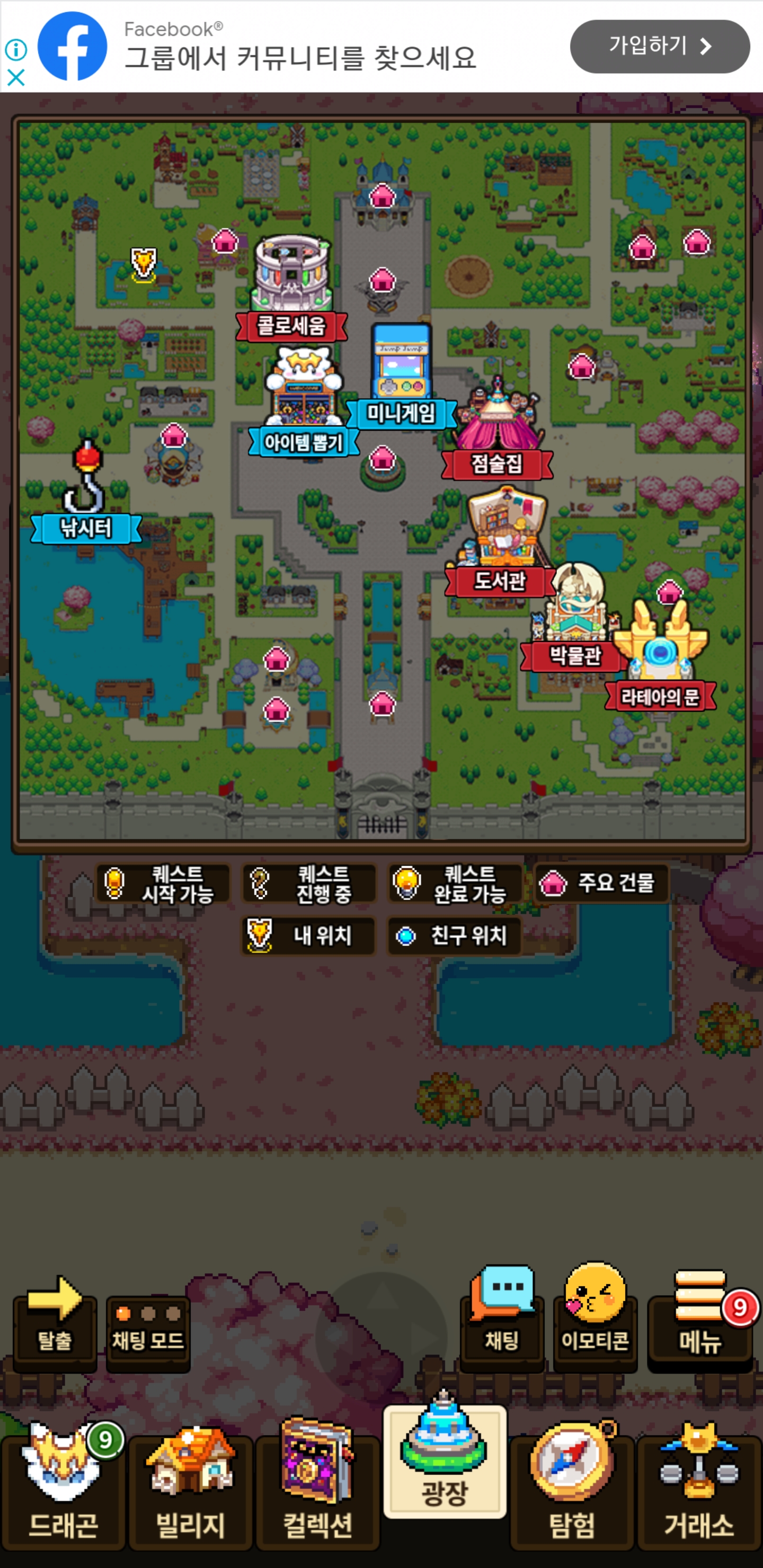Open the ad info icon
Image resolution: width=763 pixels, height=1568 pixels.
point(16,49)
